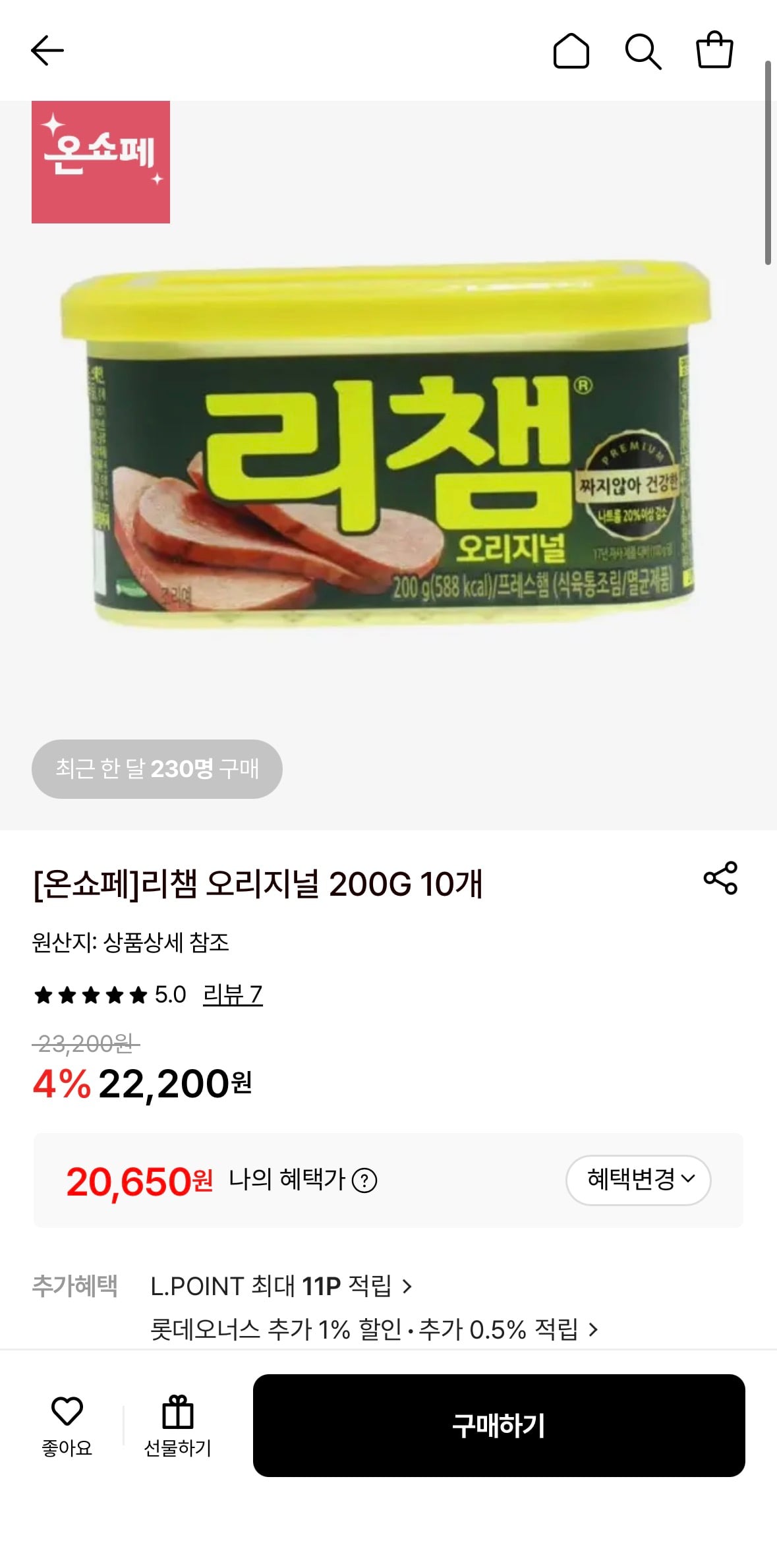Open the 선물하기 gift option

pyautogui.click(x=177, y=1423)
